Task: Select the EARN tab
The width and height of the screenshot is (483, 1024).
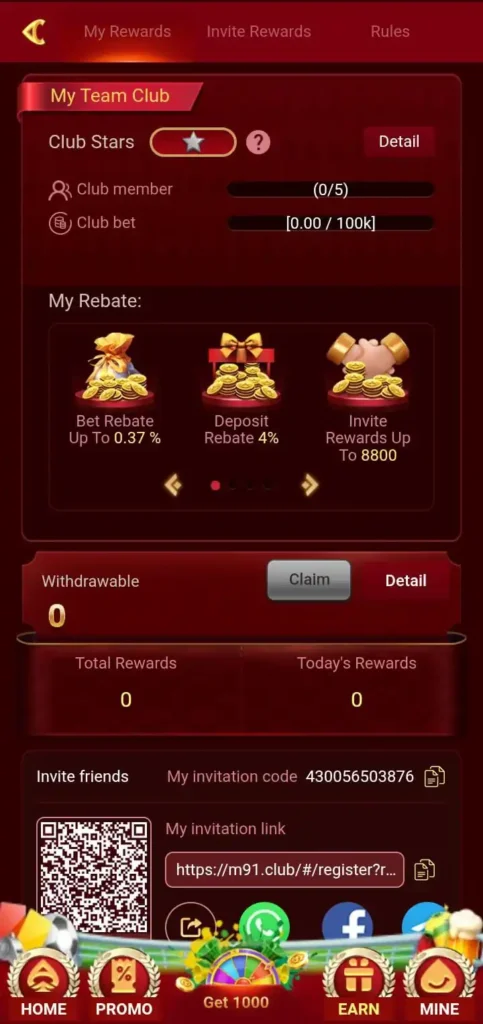Action: tap(358, 985)
